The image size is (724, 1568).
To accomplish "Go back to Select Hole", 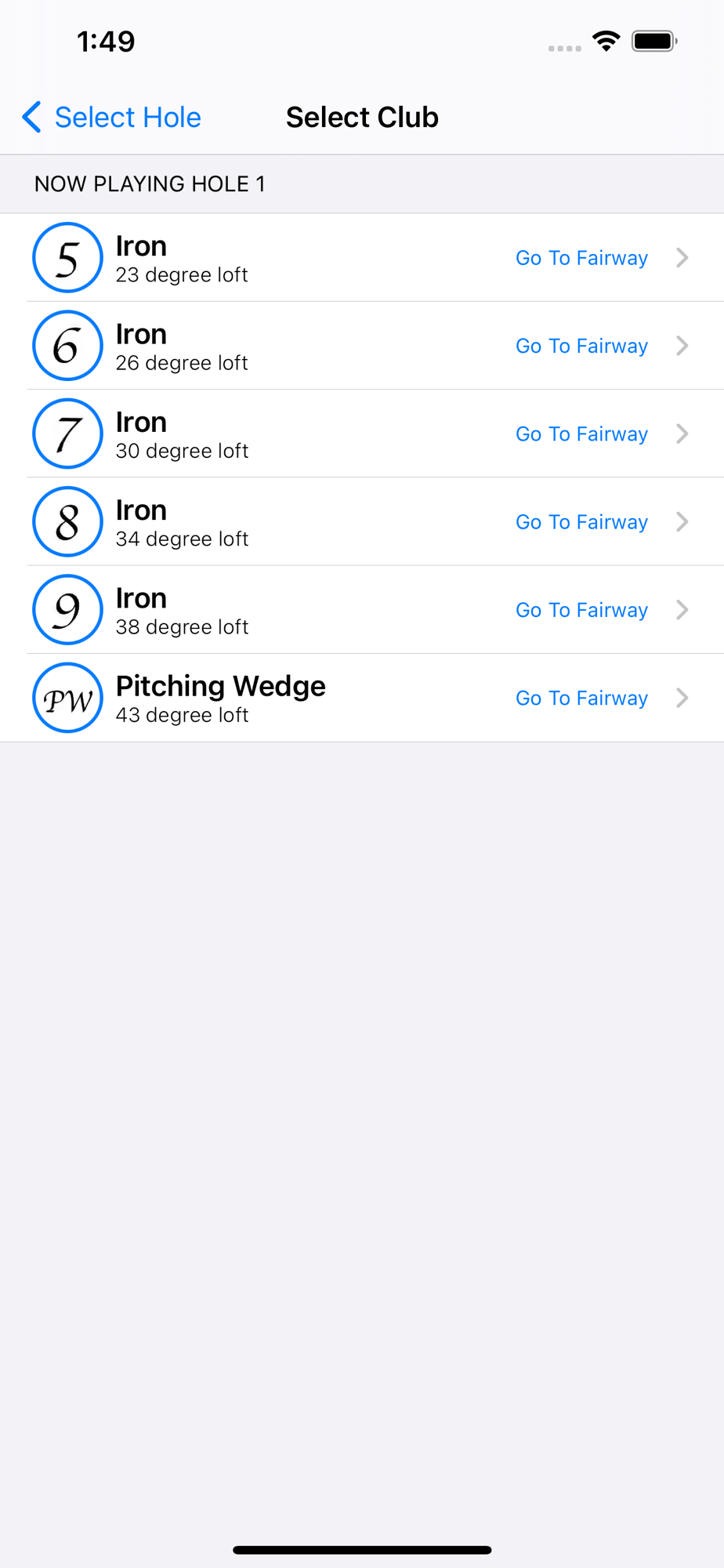I will point(111,118).
